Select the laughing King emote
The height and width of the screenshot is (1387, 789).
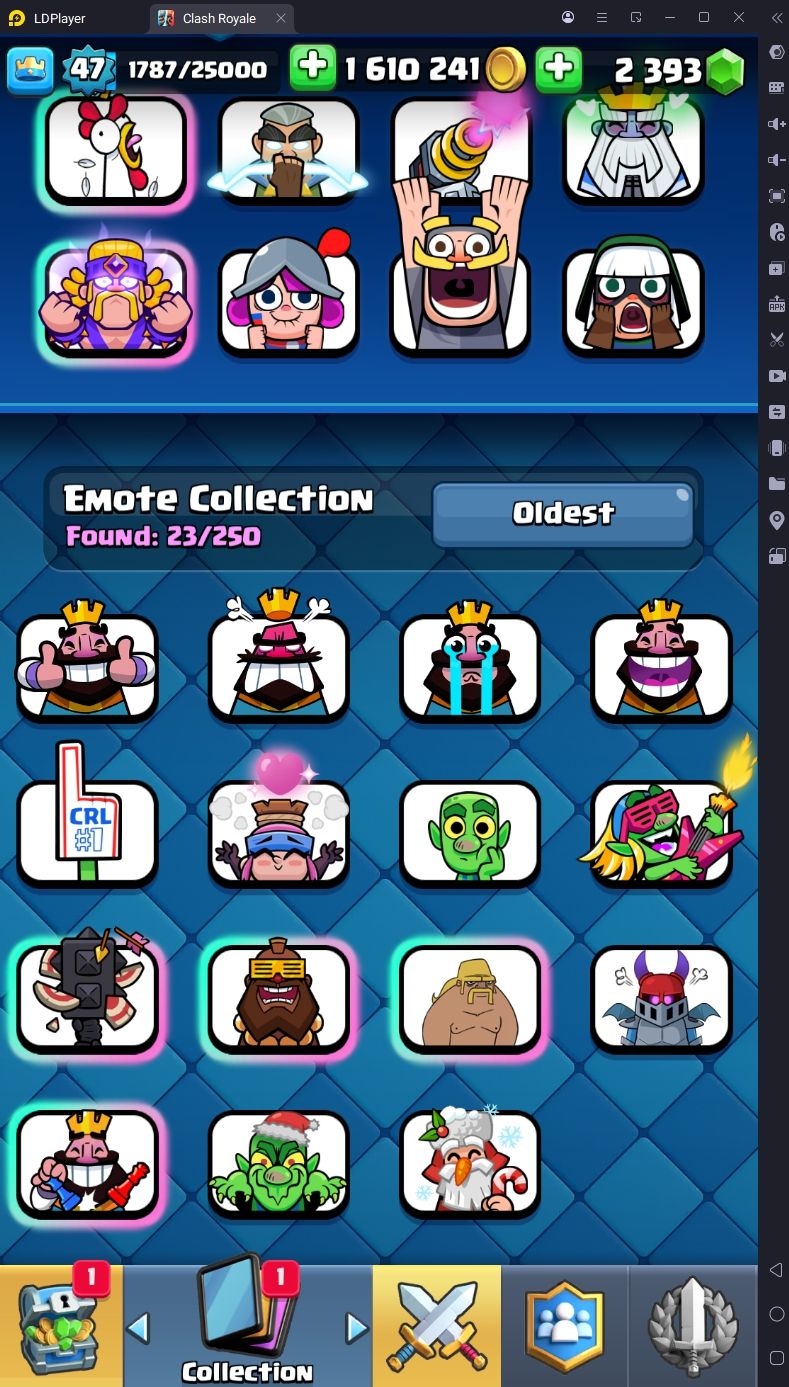click(x=660, y=666)
